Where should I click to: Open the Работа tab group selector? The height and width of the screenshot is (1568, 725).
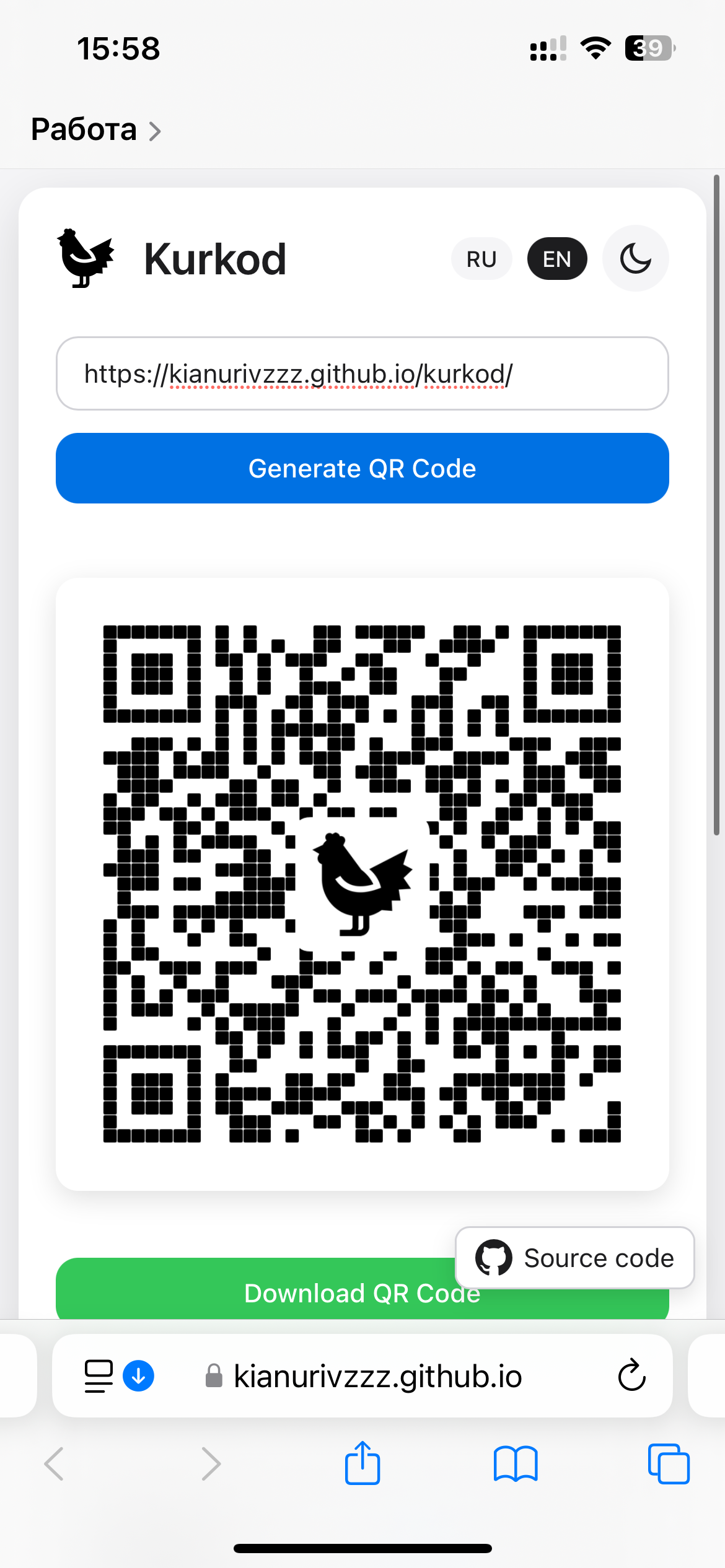[x=95, y=130]
